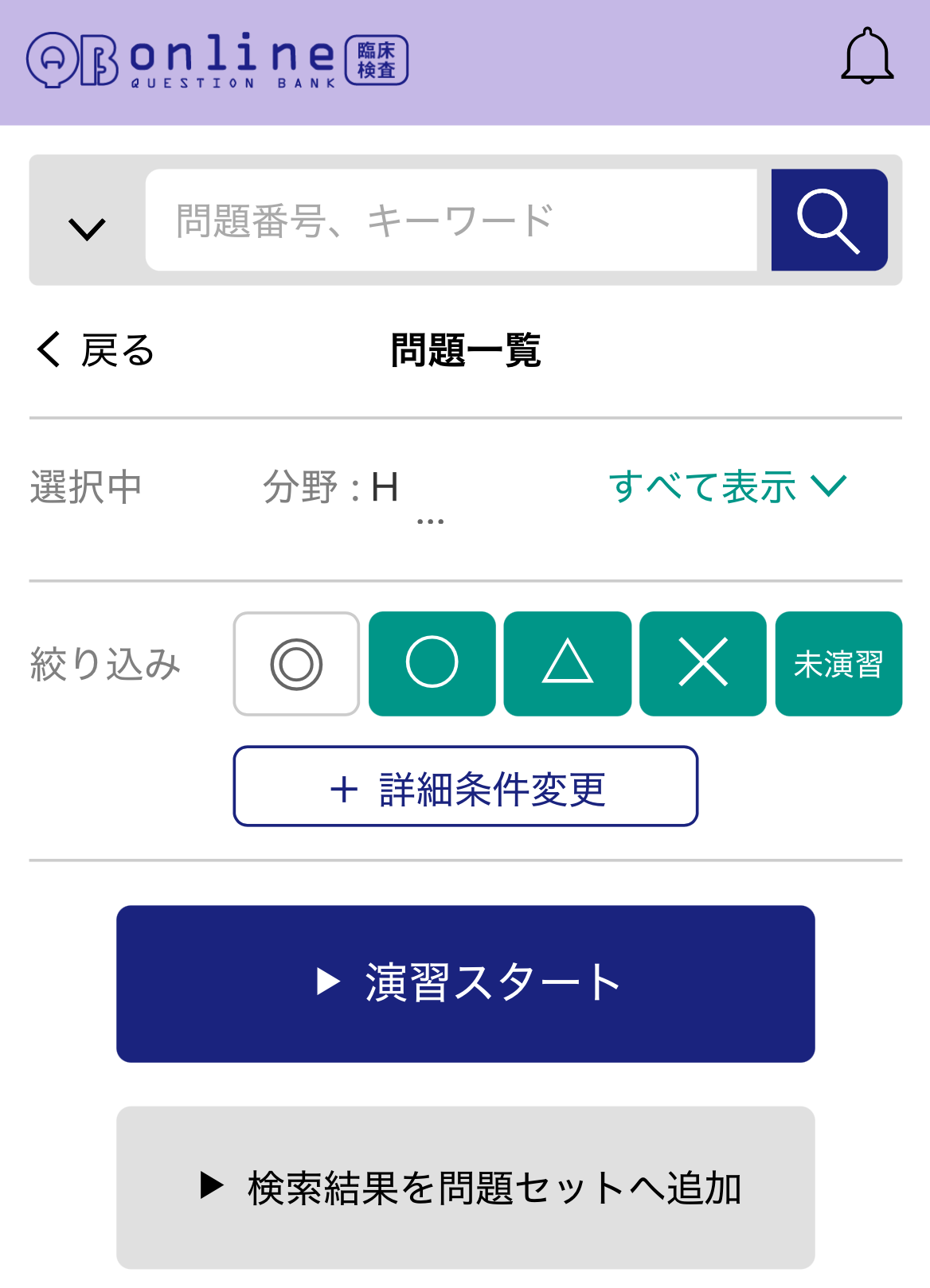Toggle the single circle filter
The width and height of the screenshot is (930, 1288).
[x=432, y=664]
